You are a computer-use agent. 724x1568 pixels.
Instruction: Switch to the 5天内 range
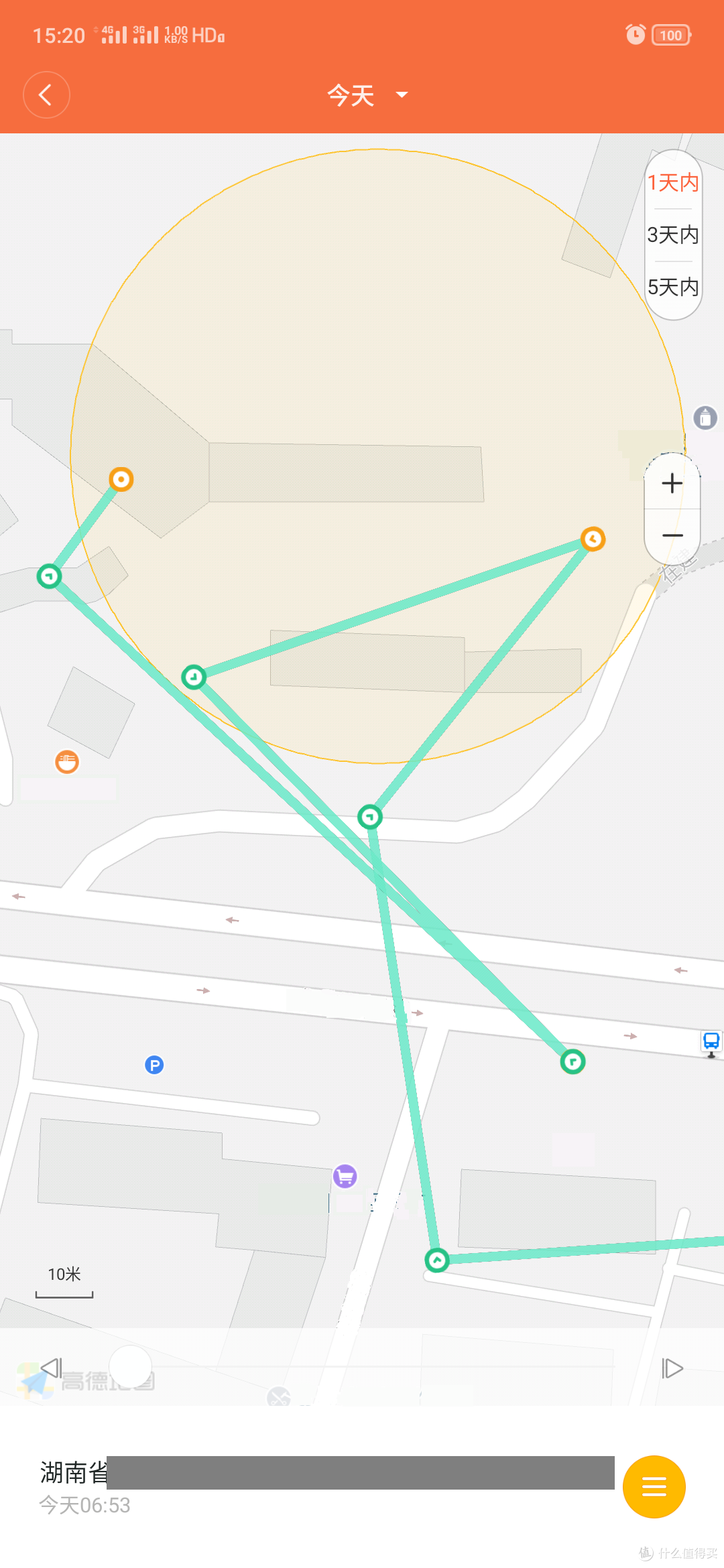[x=673, y=287]
